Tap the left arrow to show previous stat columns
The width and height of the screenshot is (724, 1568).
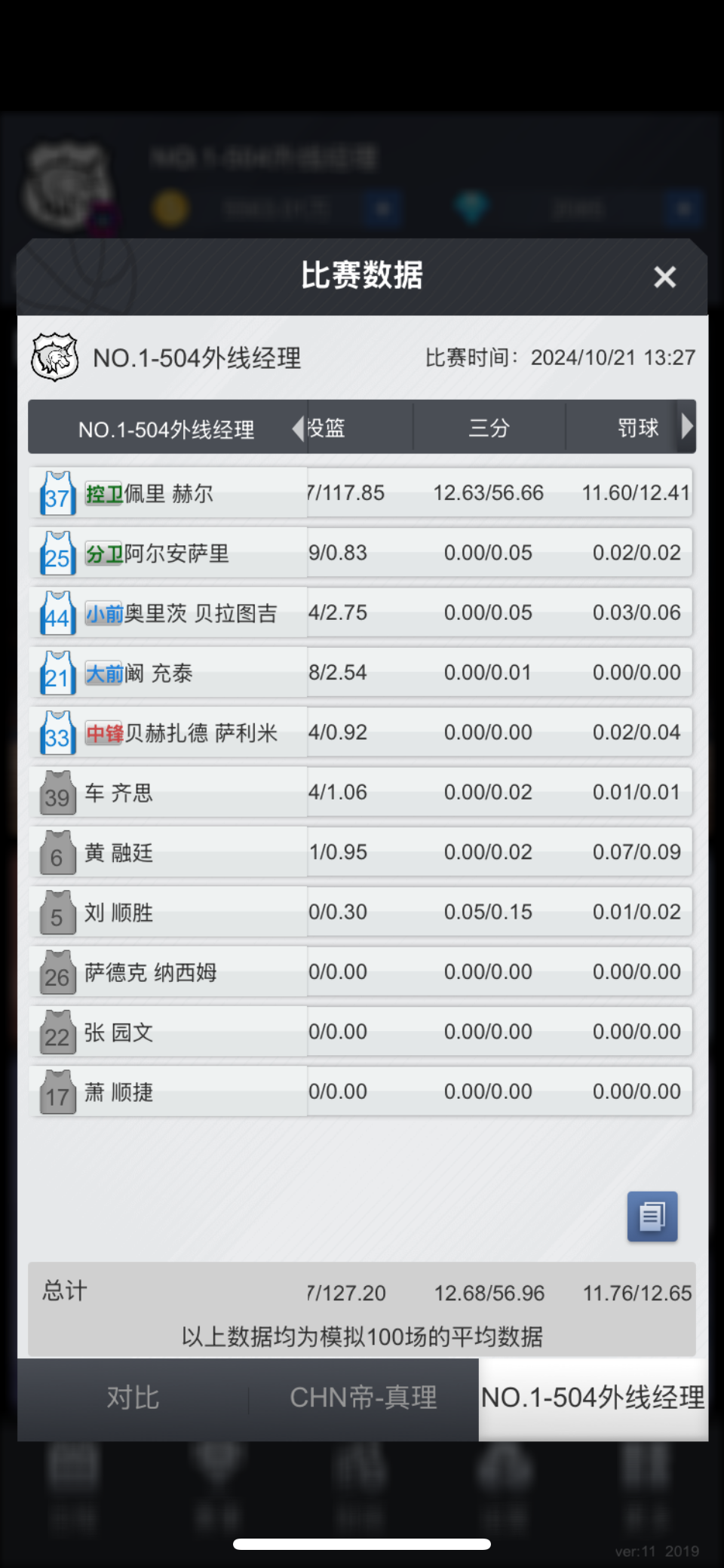click(299, 428)
